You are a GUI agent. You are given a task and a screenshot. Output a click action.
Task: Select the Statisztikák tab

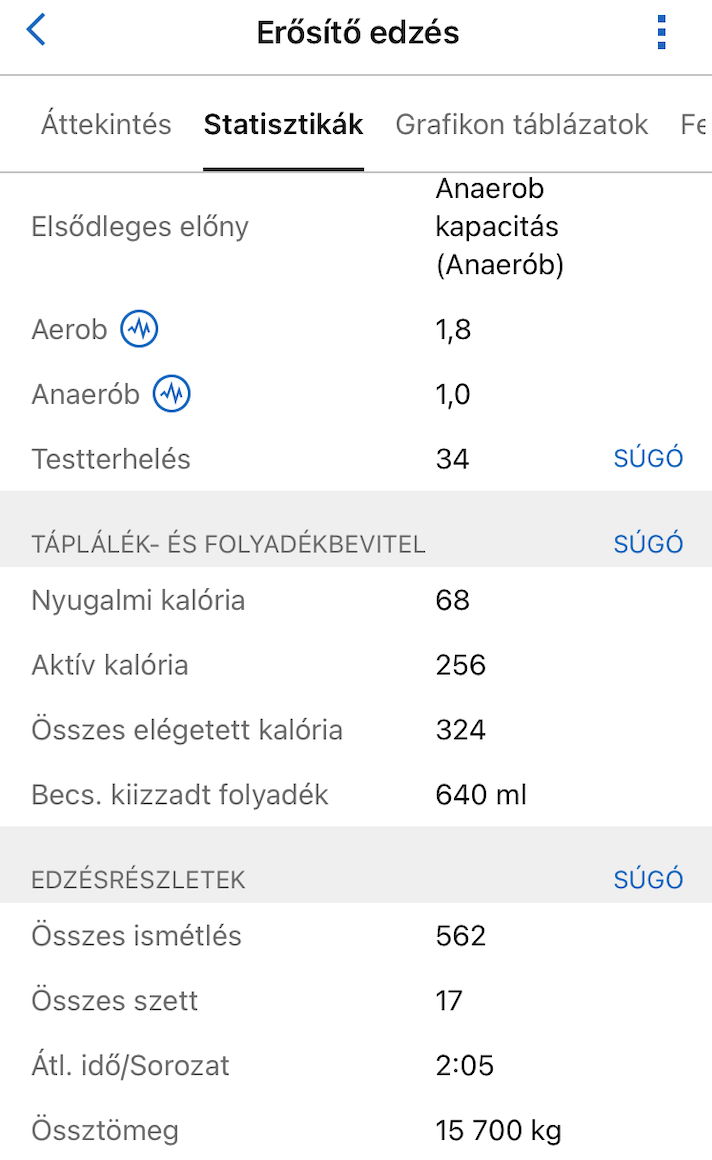click(x=283, y=125)
